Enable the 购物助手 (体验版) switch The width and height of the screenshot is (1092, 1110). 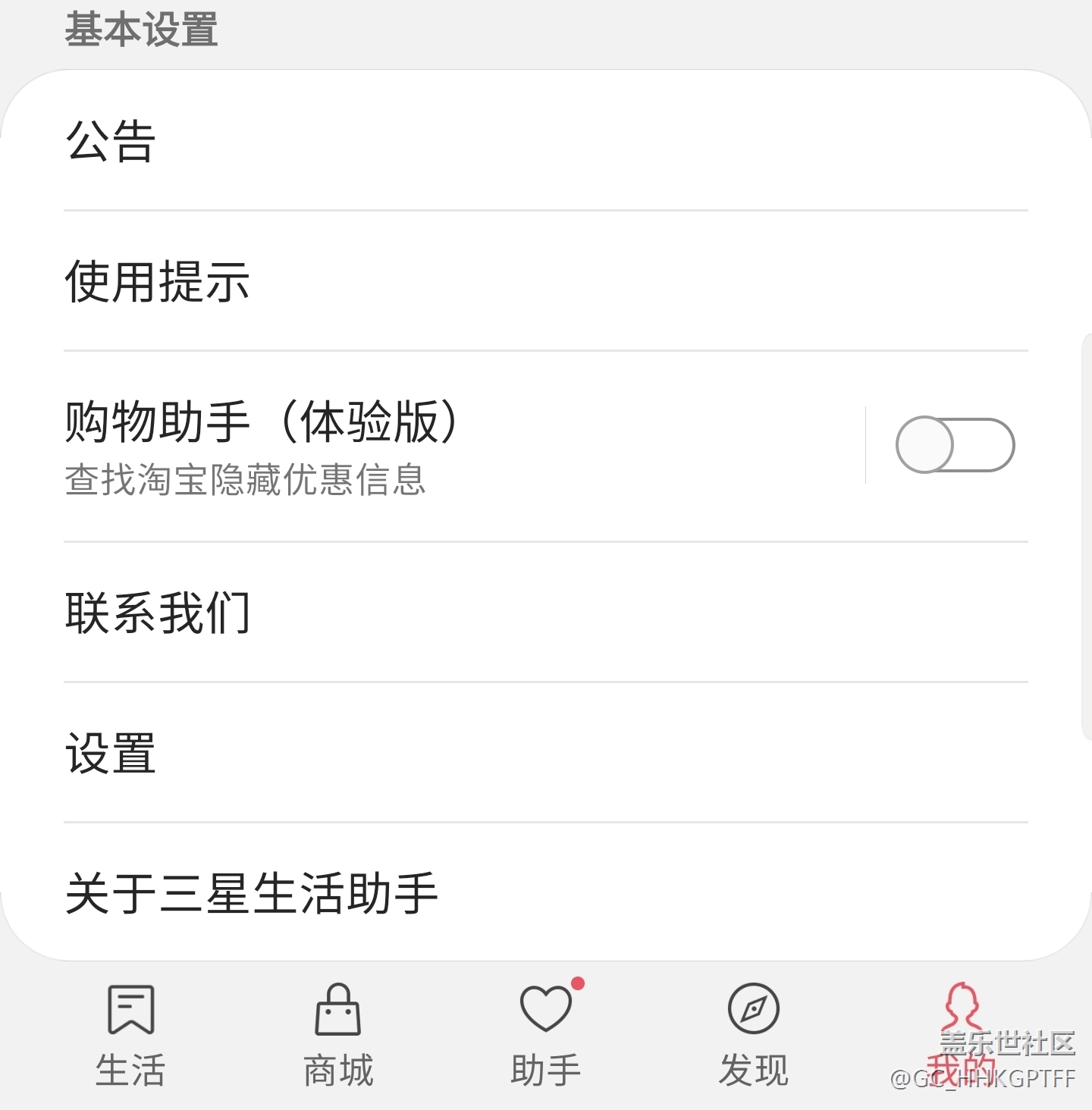click(x=955, y=445)
